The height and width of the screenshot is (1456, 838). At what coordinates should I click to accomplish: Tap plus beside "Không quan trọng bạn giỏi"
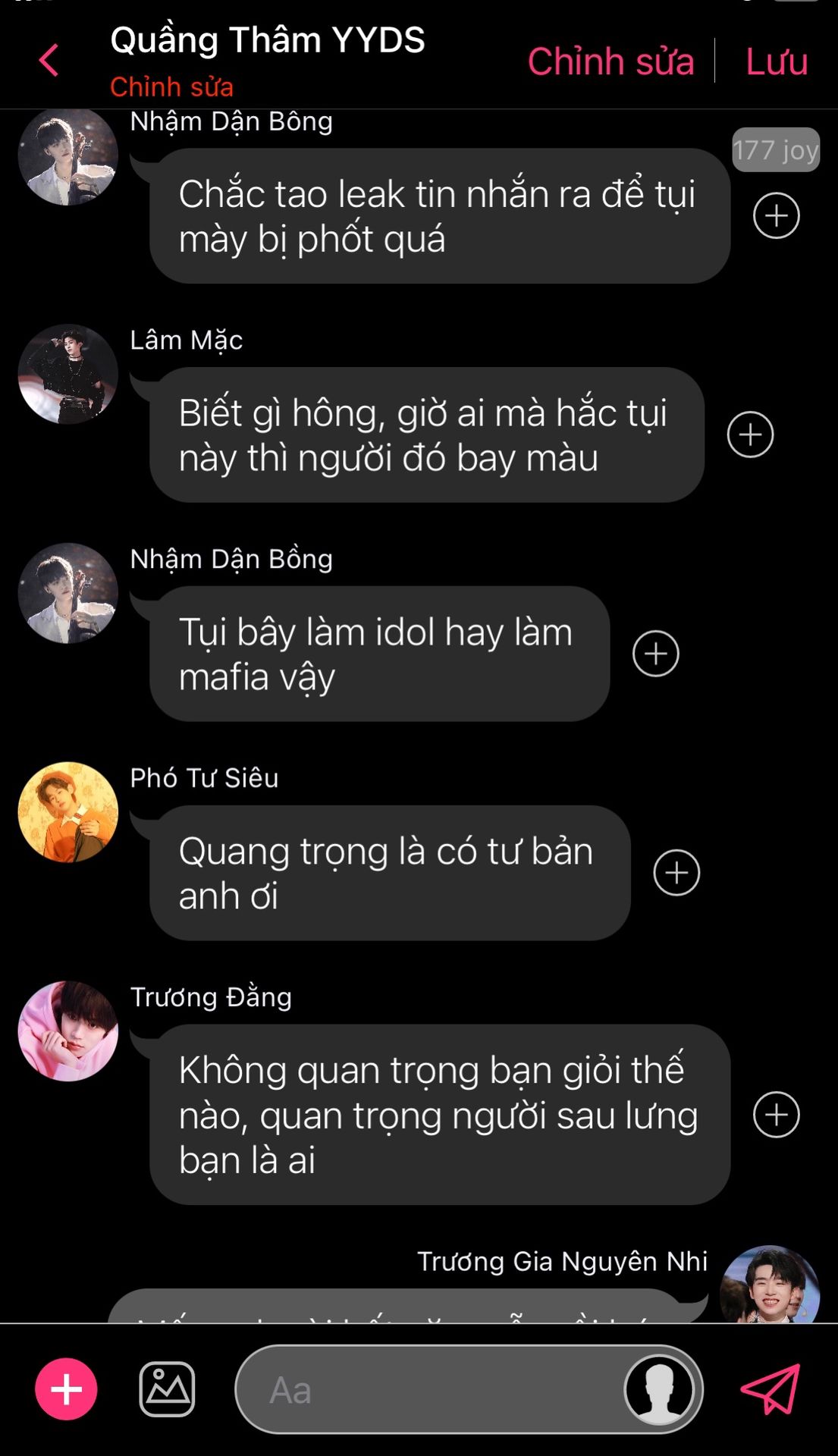tap(776, 1115)
